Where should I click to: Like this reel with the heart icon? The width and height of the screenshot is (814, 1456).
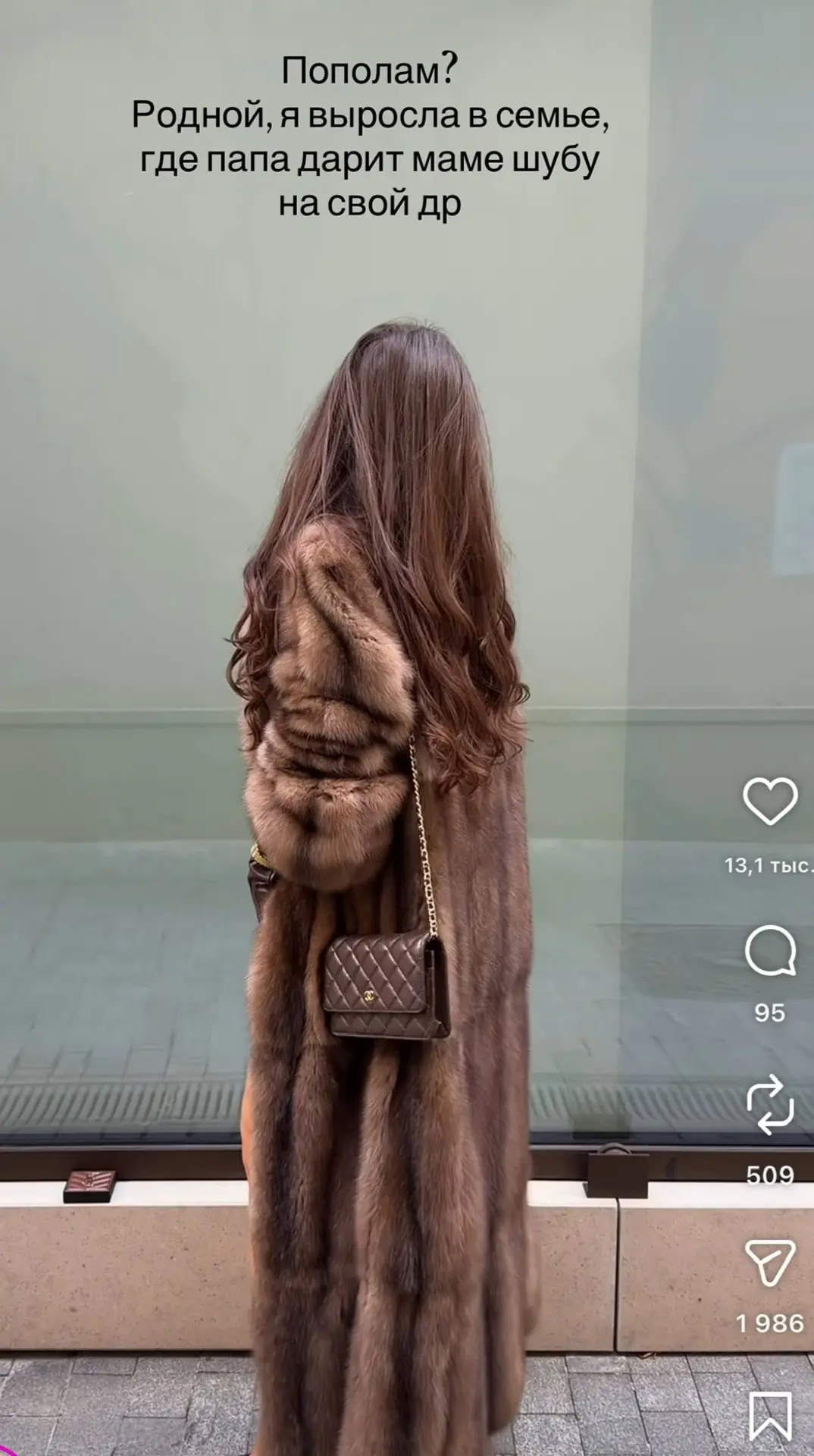[769, 801]
